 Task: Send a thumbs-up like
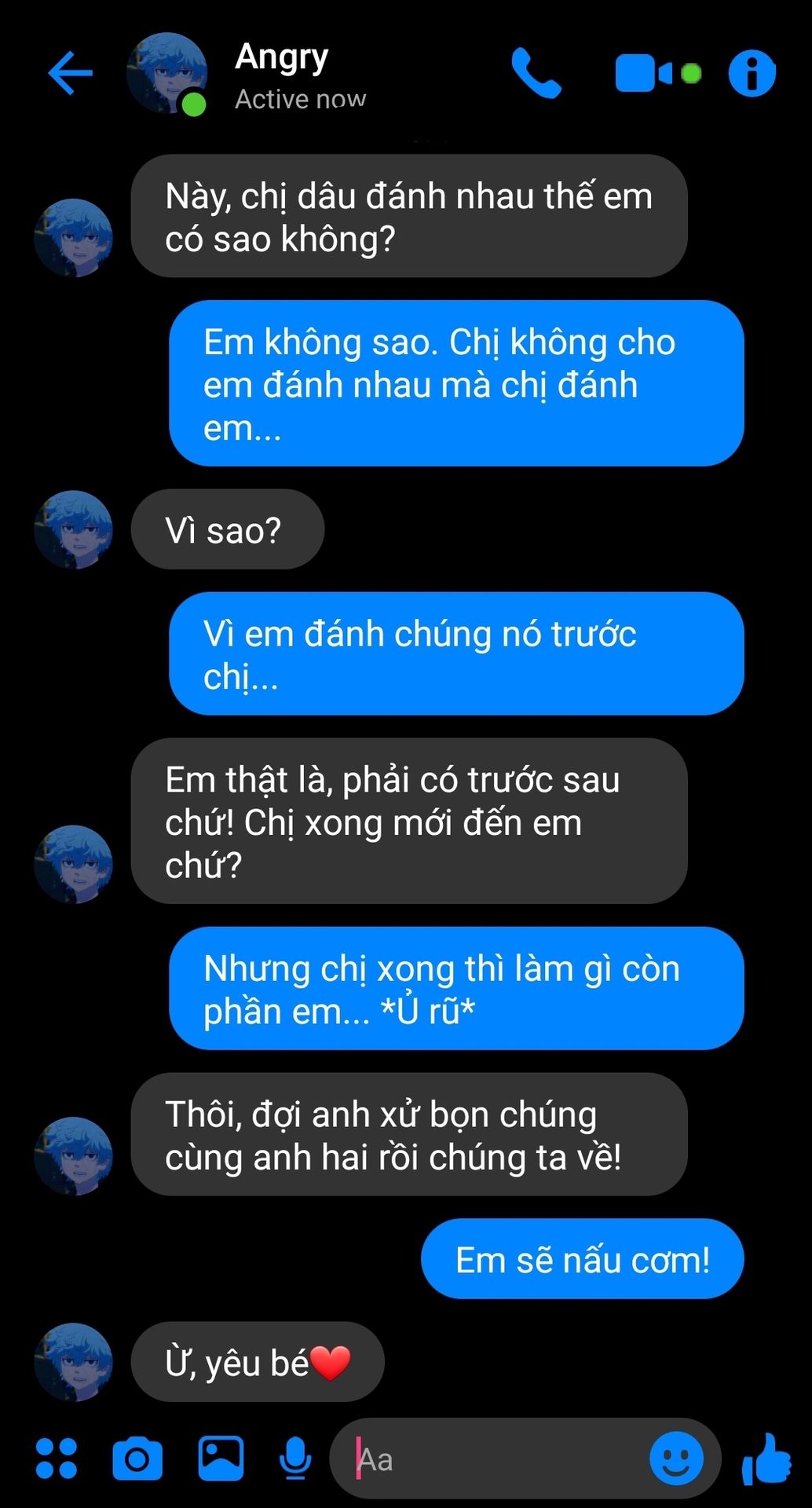point(766,1459)
